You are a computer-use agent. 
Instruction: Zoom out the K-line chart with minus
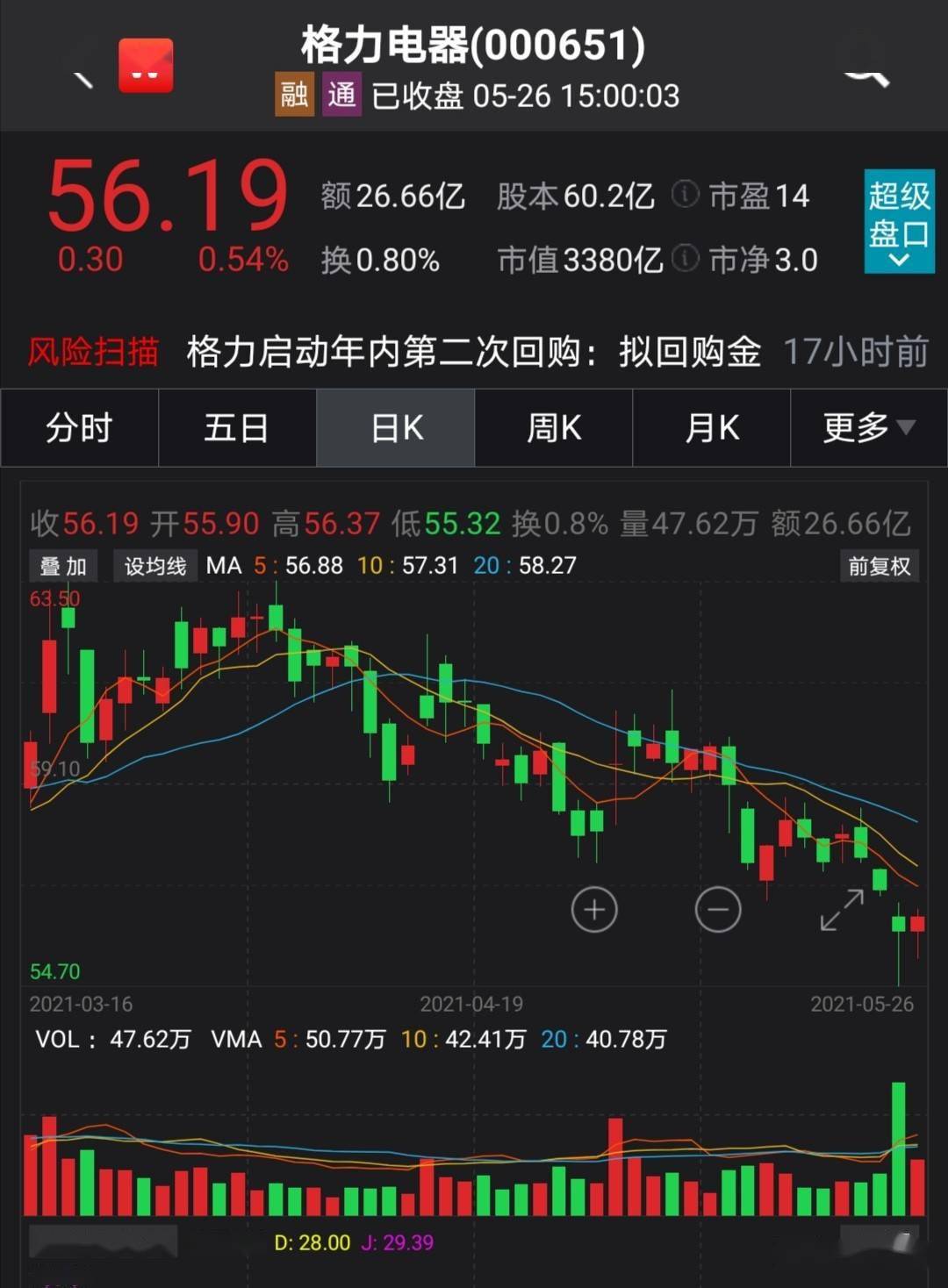pos(718,910)
